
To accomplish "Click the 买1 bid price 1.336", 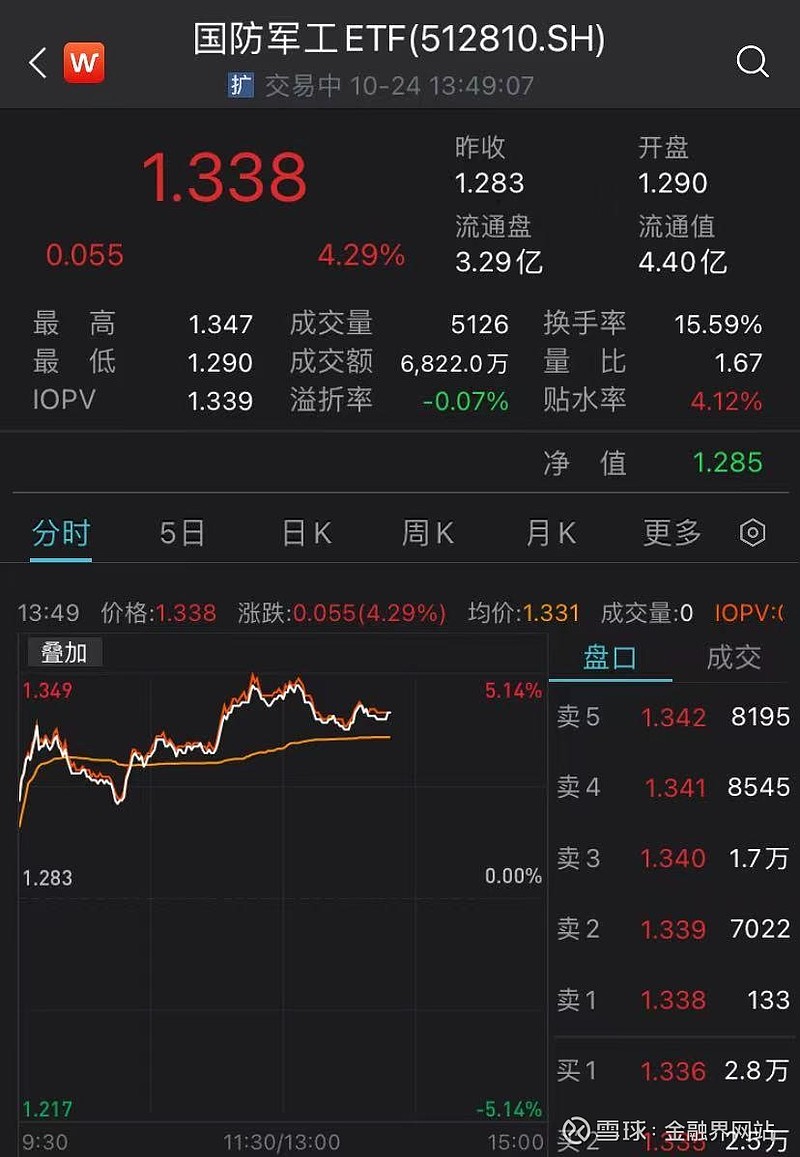I will coord(672,1071).
